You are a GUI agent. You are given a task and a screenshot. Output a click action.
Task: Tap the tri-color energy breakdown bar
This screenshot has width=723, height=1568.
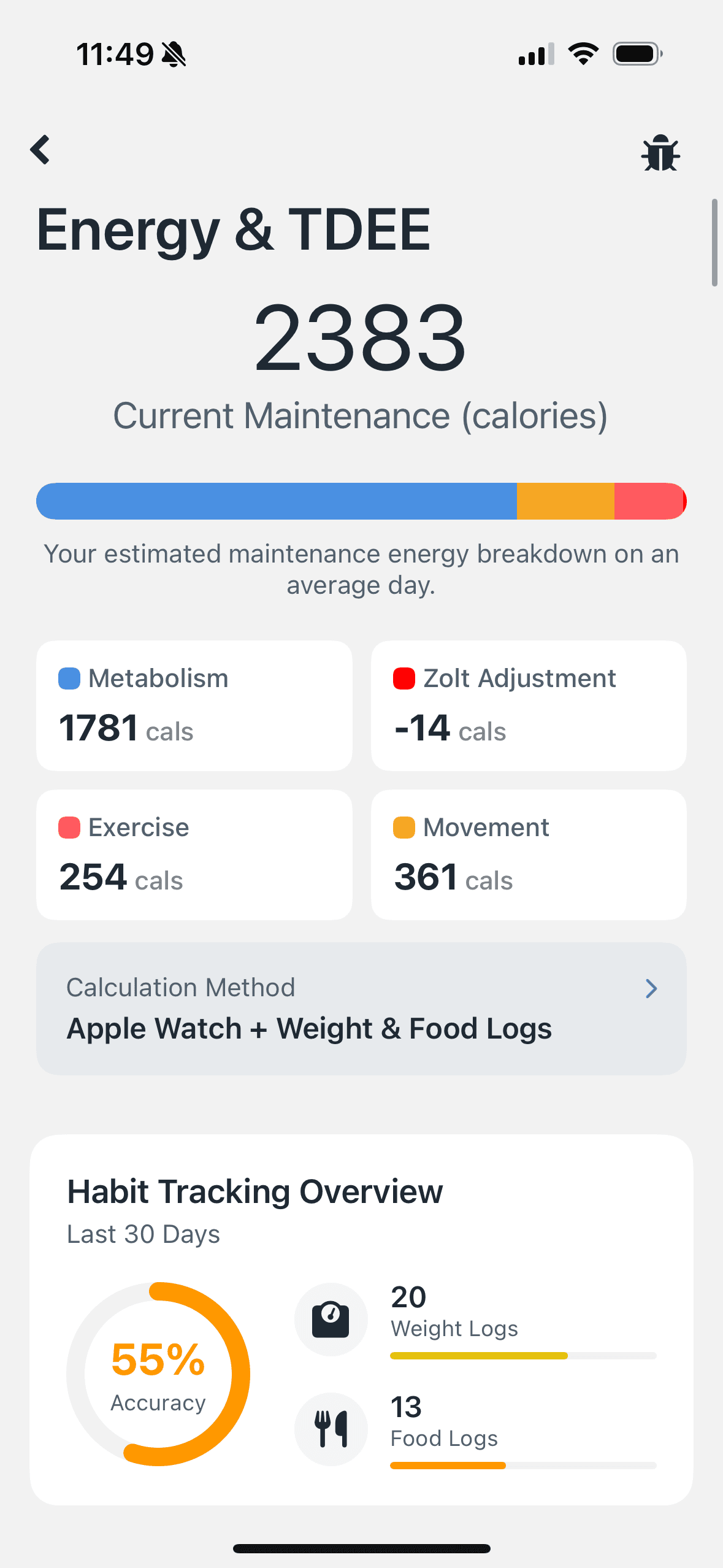tap(361, 501)
